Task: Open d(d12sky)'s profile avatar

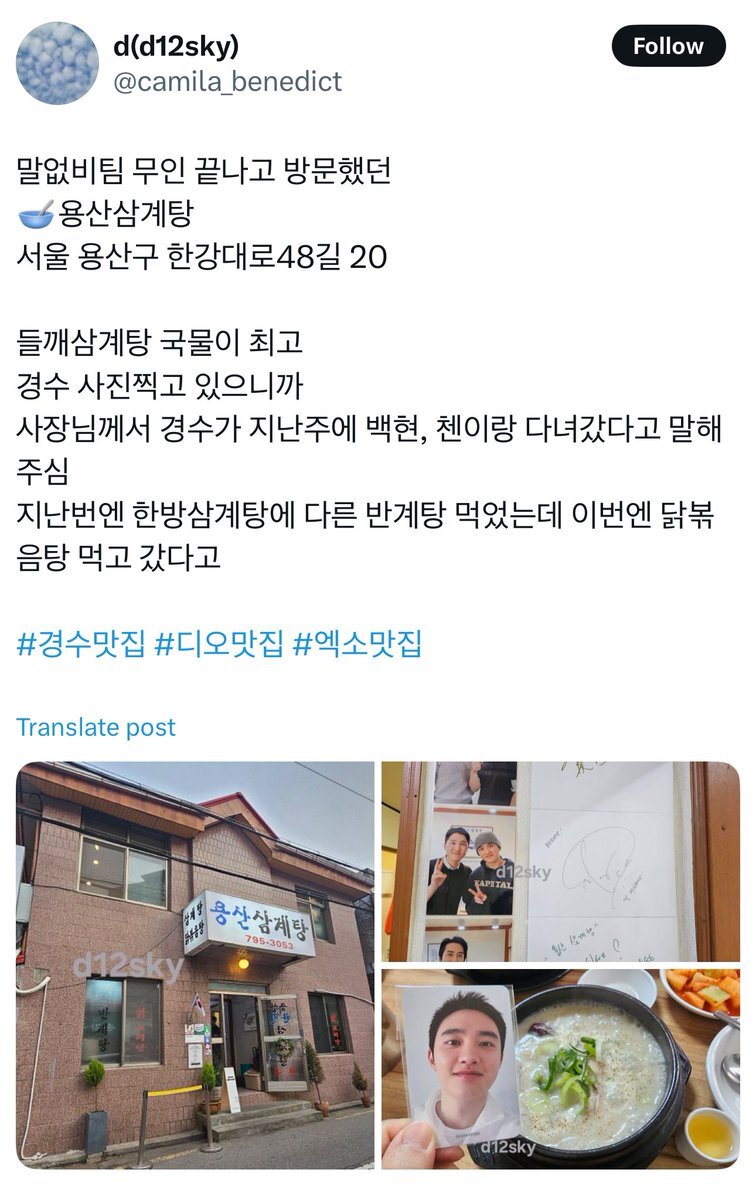Action: tap(57, 63)
